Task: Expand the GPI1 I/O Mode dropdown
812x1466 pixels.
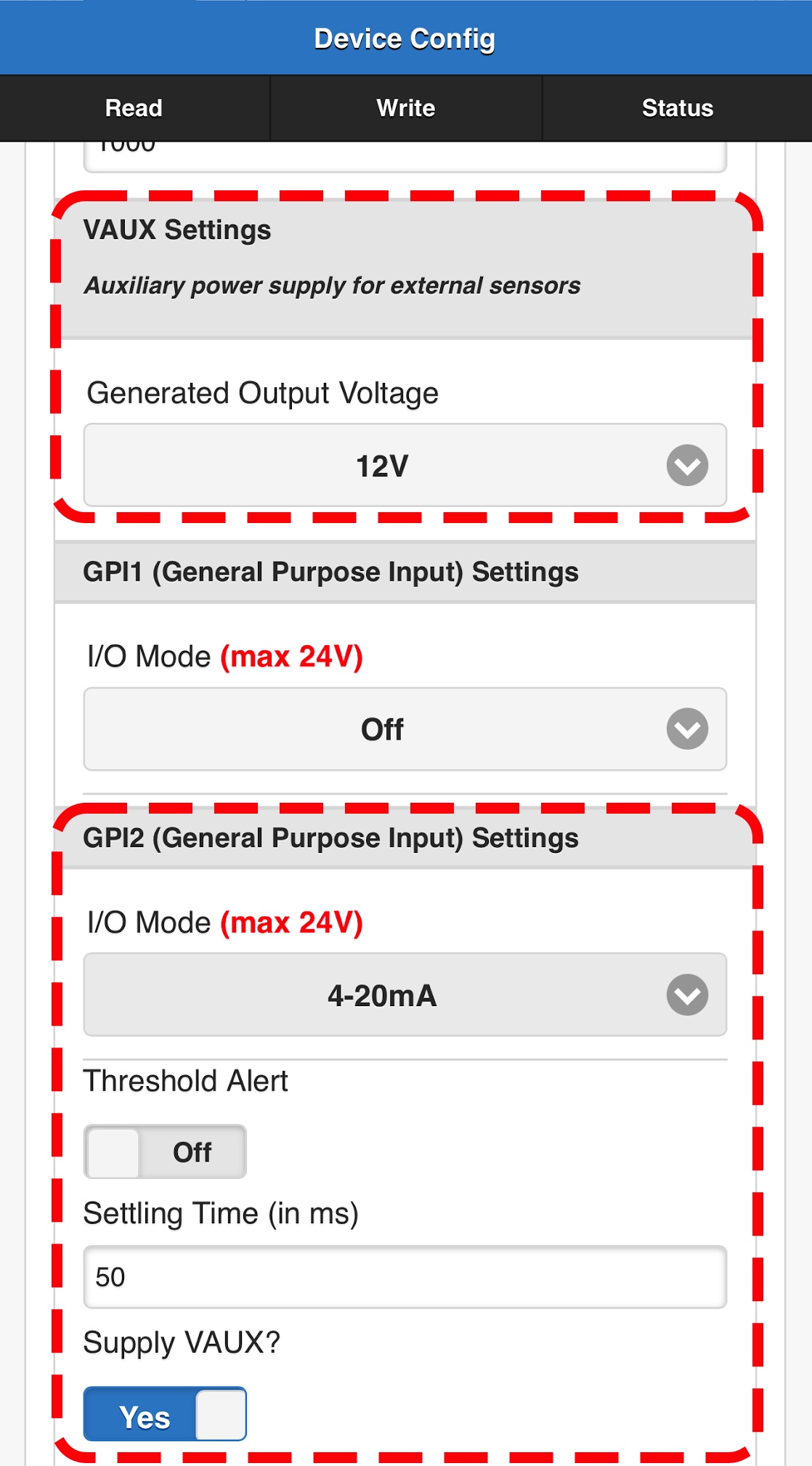Action: (405, 729)
